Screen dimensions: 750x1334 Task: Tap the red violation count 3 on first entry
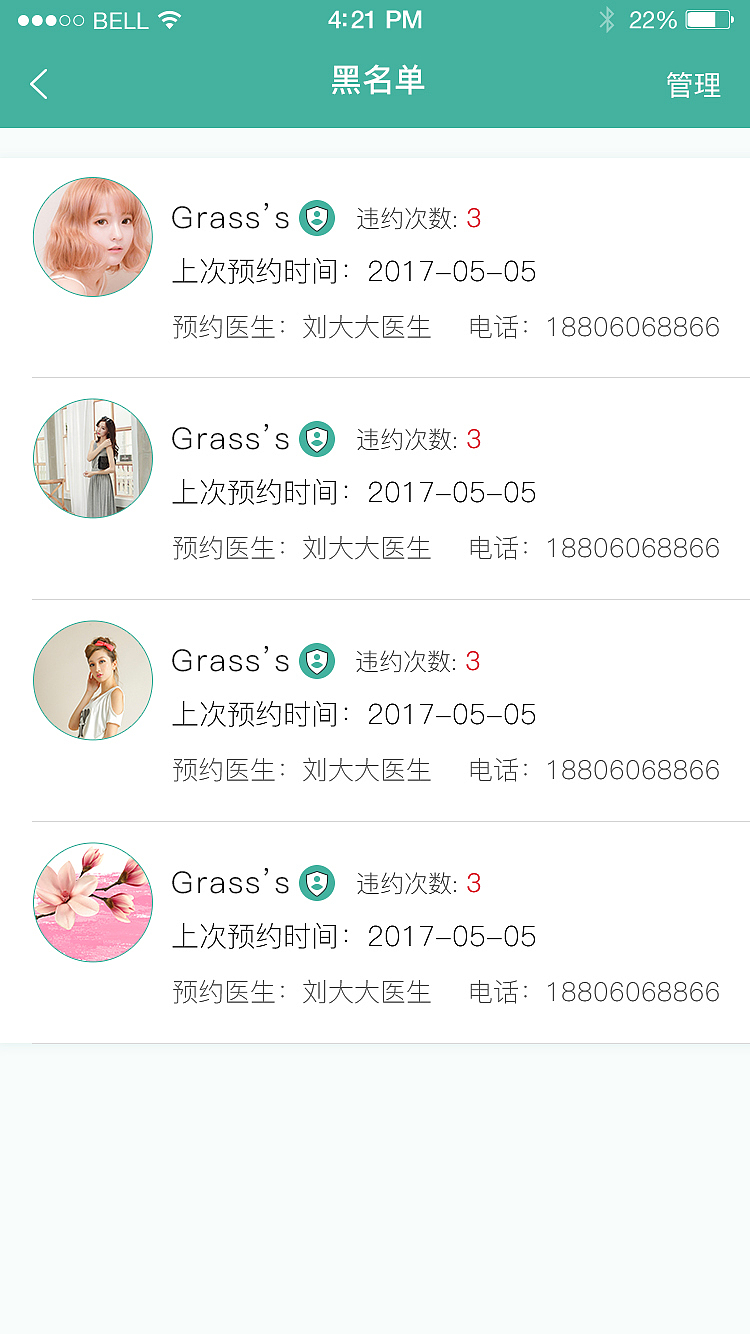473,218
